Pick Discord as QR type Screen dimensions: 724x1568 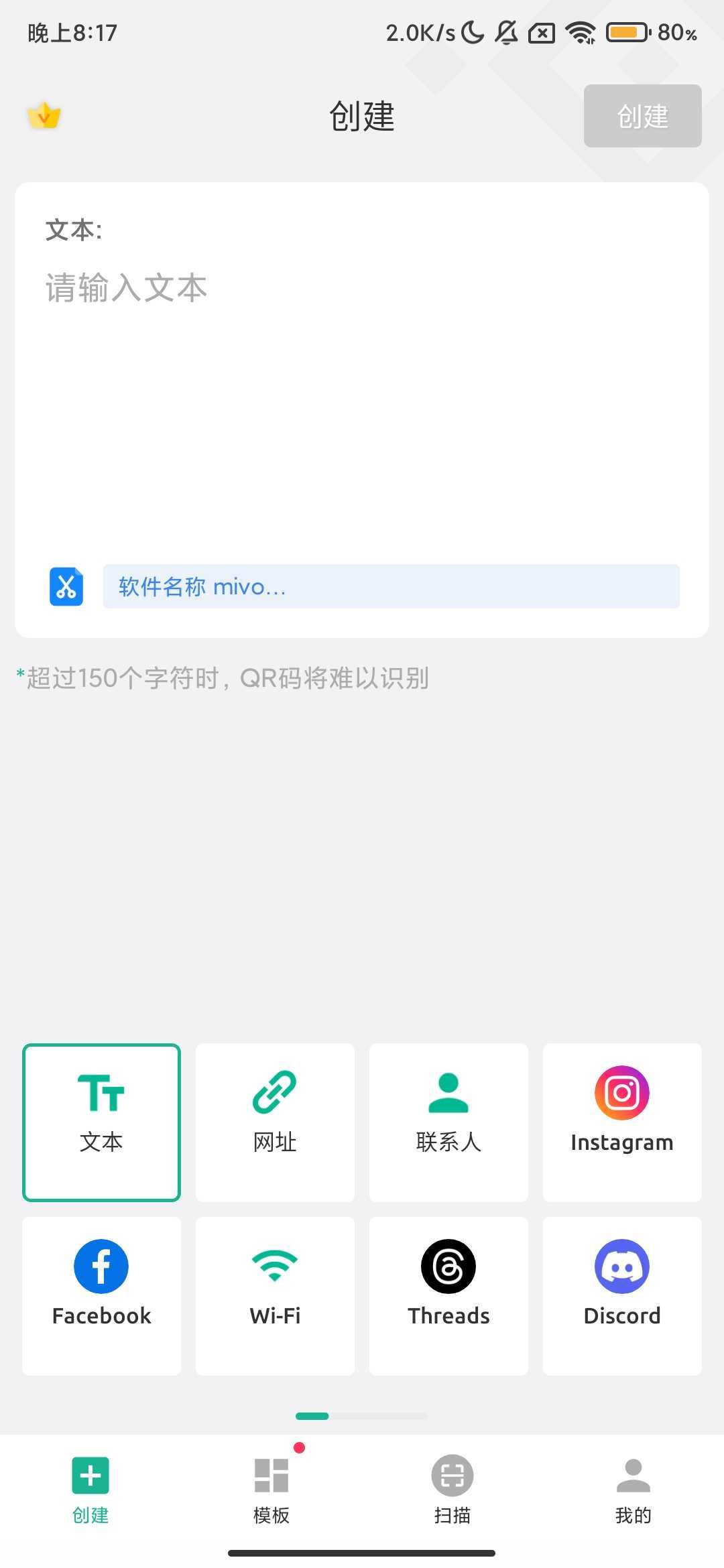(622, 1296)
